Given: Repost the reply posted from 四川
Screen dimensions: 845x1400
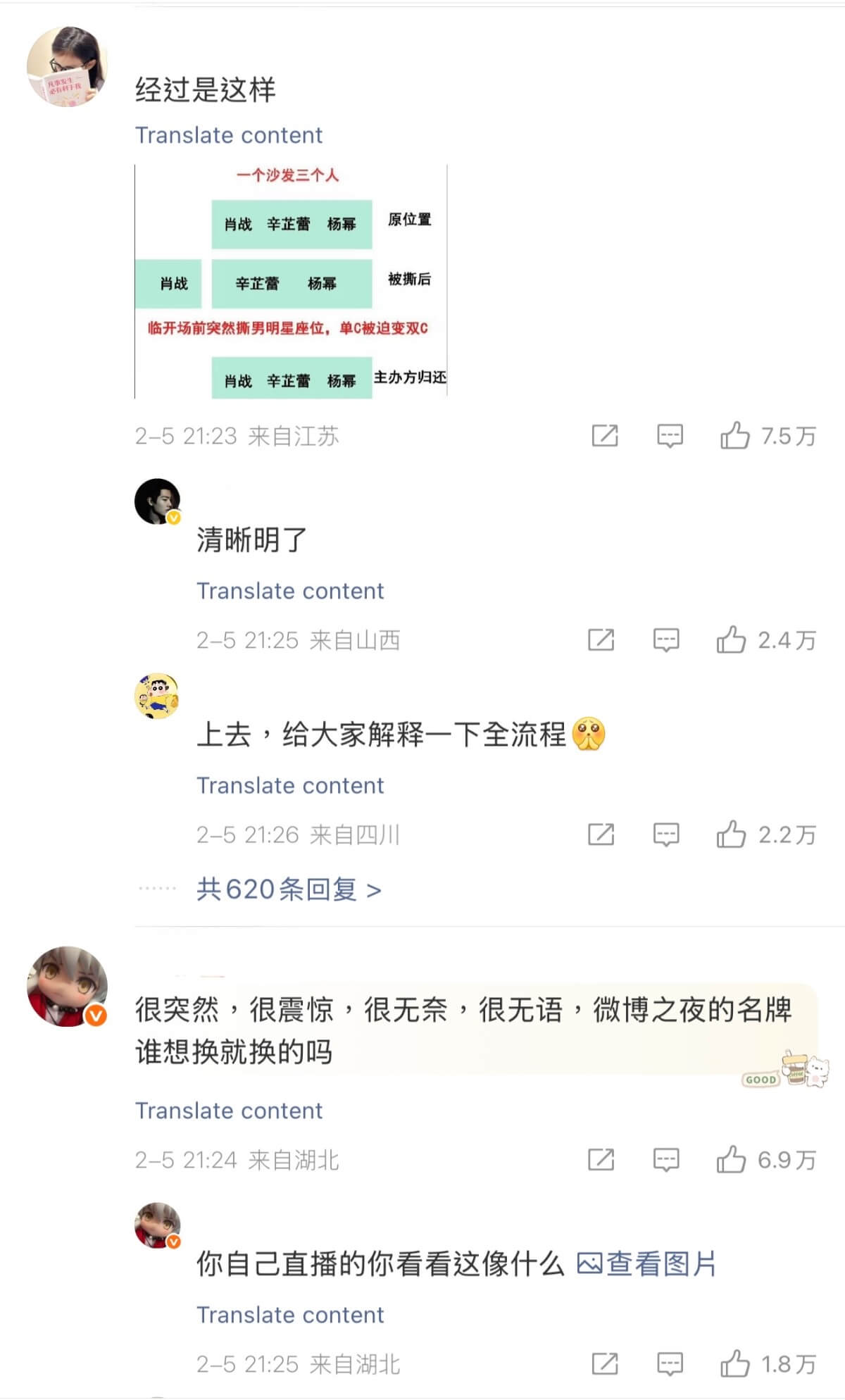Looking at the screenshot, I should [601, 835].
